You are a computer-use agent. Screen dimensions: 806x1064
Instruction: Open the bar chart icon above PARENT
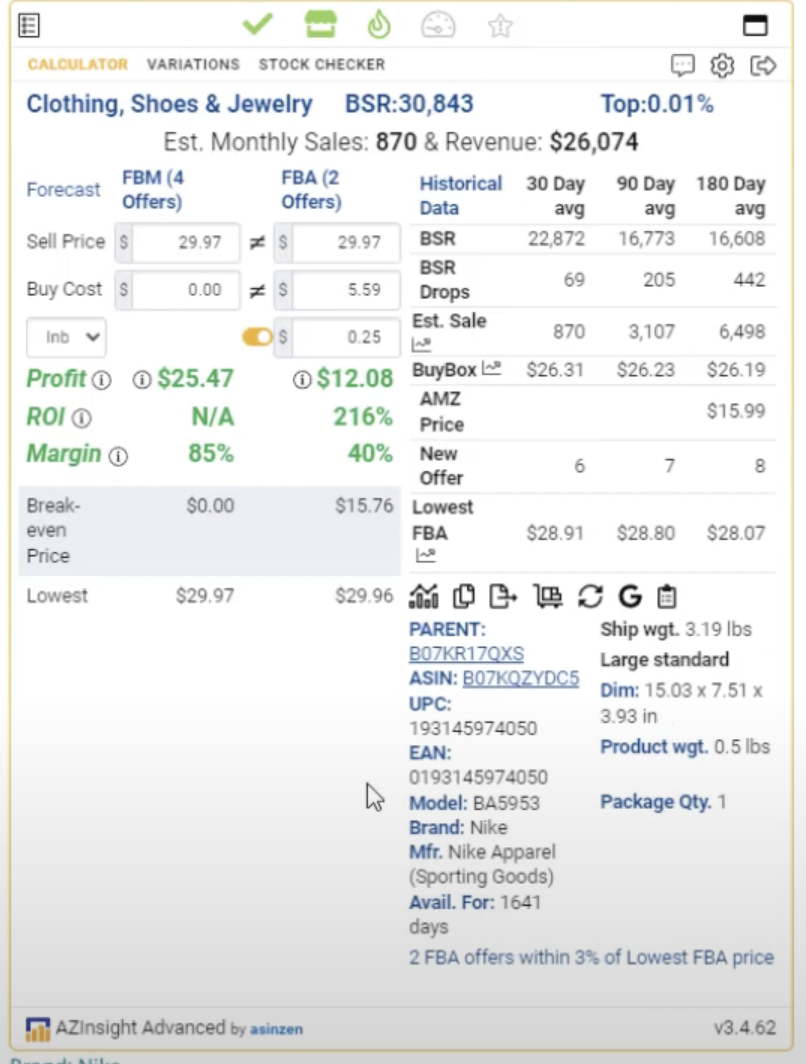(x=425, y=597)
